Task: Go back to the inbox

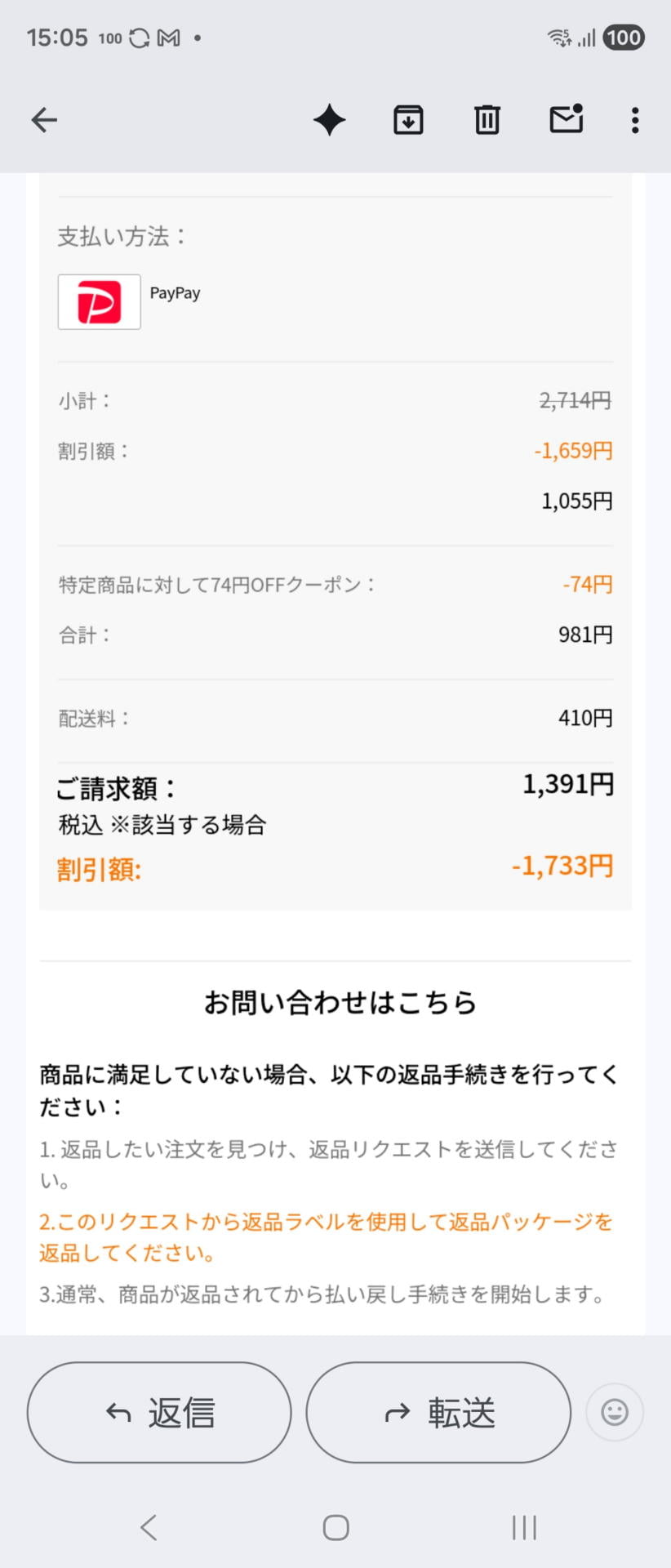Action: (44, 120)
